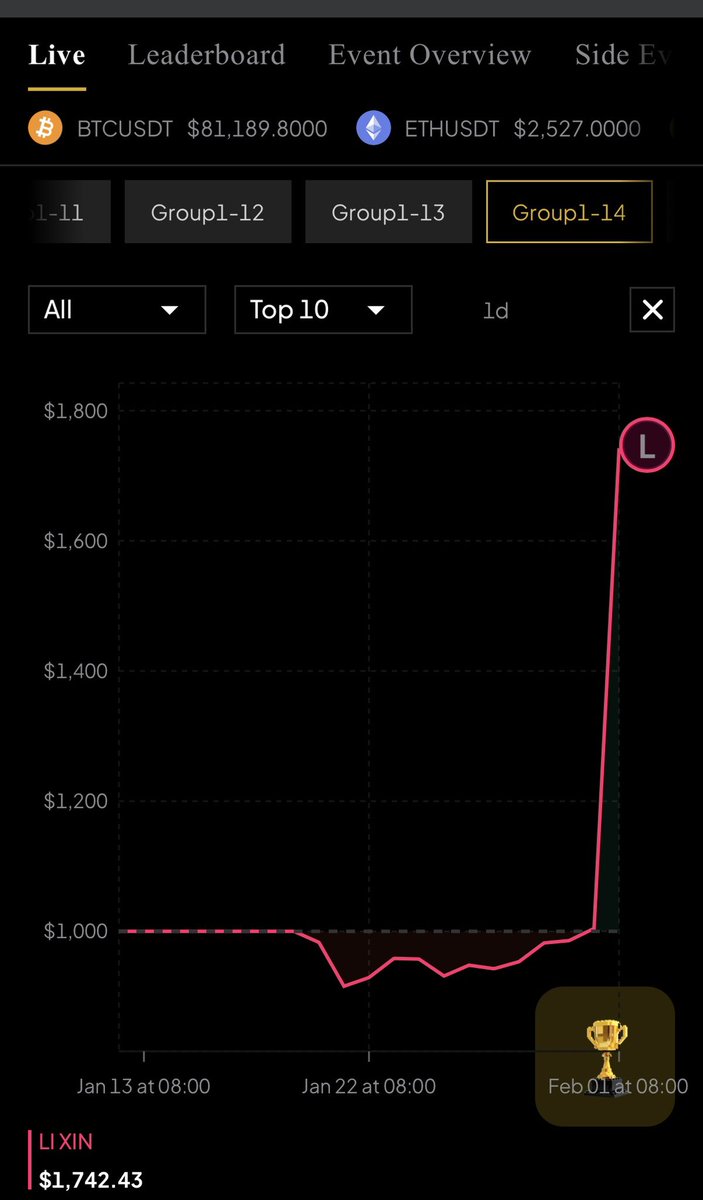Open the Event Overview tab

click(x=430, y=55)
